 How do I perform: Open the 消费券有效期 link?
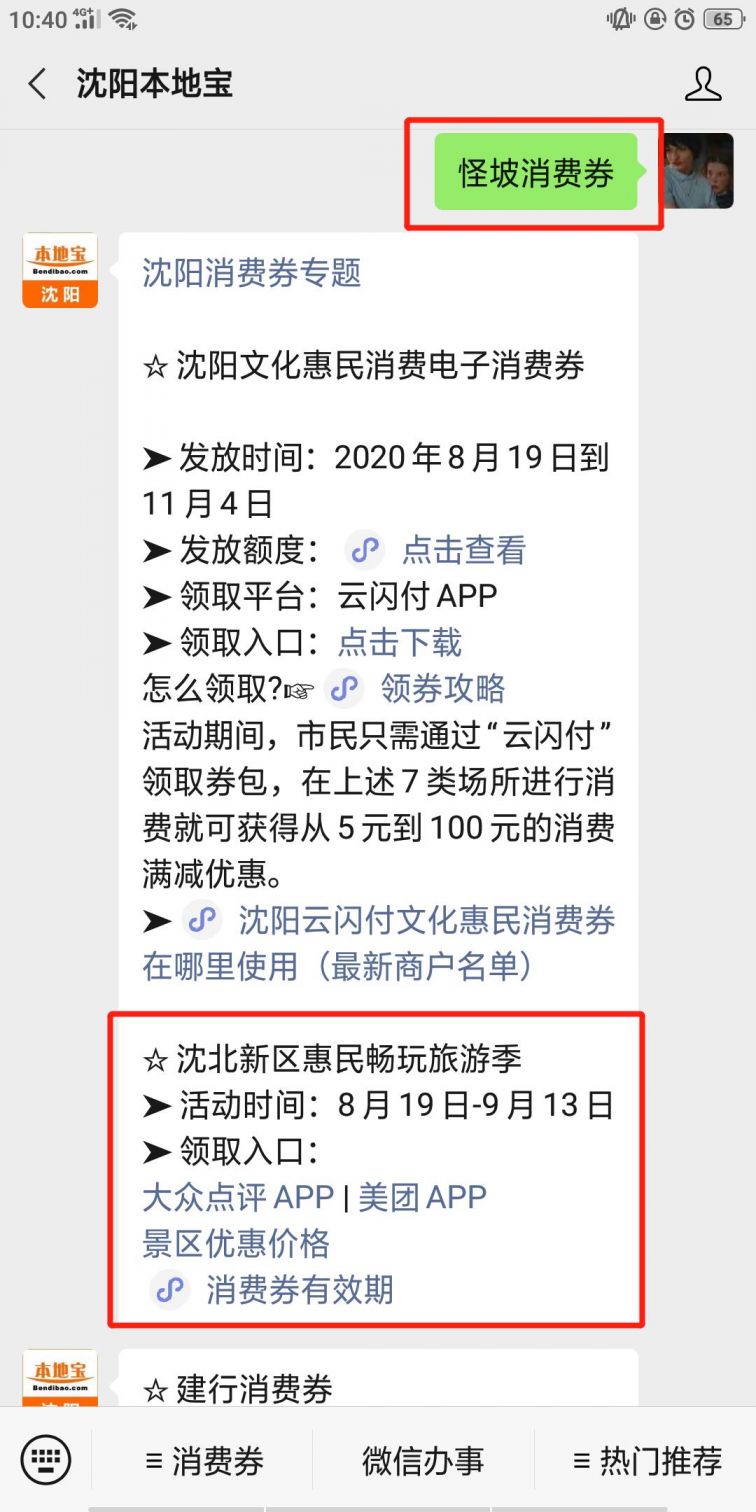click(x=299, y=1289)
